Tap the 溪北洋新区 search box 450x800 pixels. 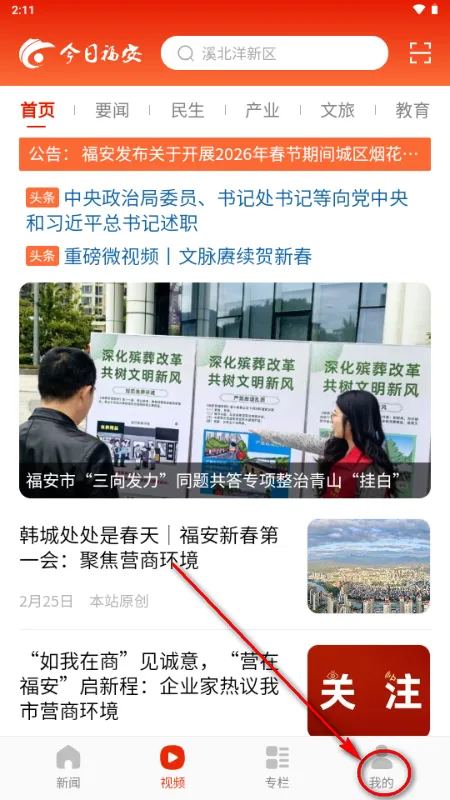point(274,53)
